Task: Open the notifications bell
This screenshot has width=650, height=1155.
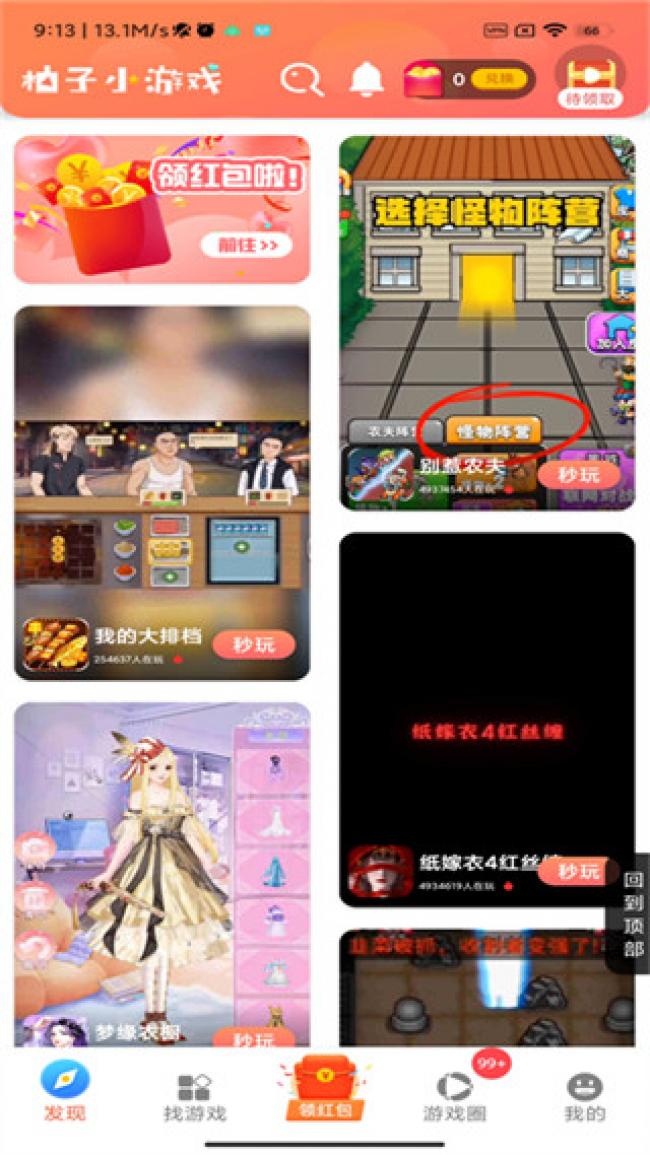Action: point(366,79)
